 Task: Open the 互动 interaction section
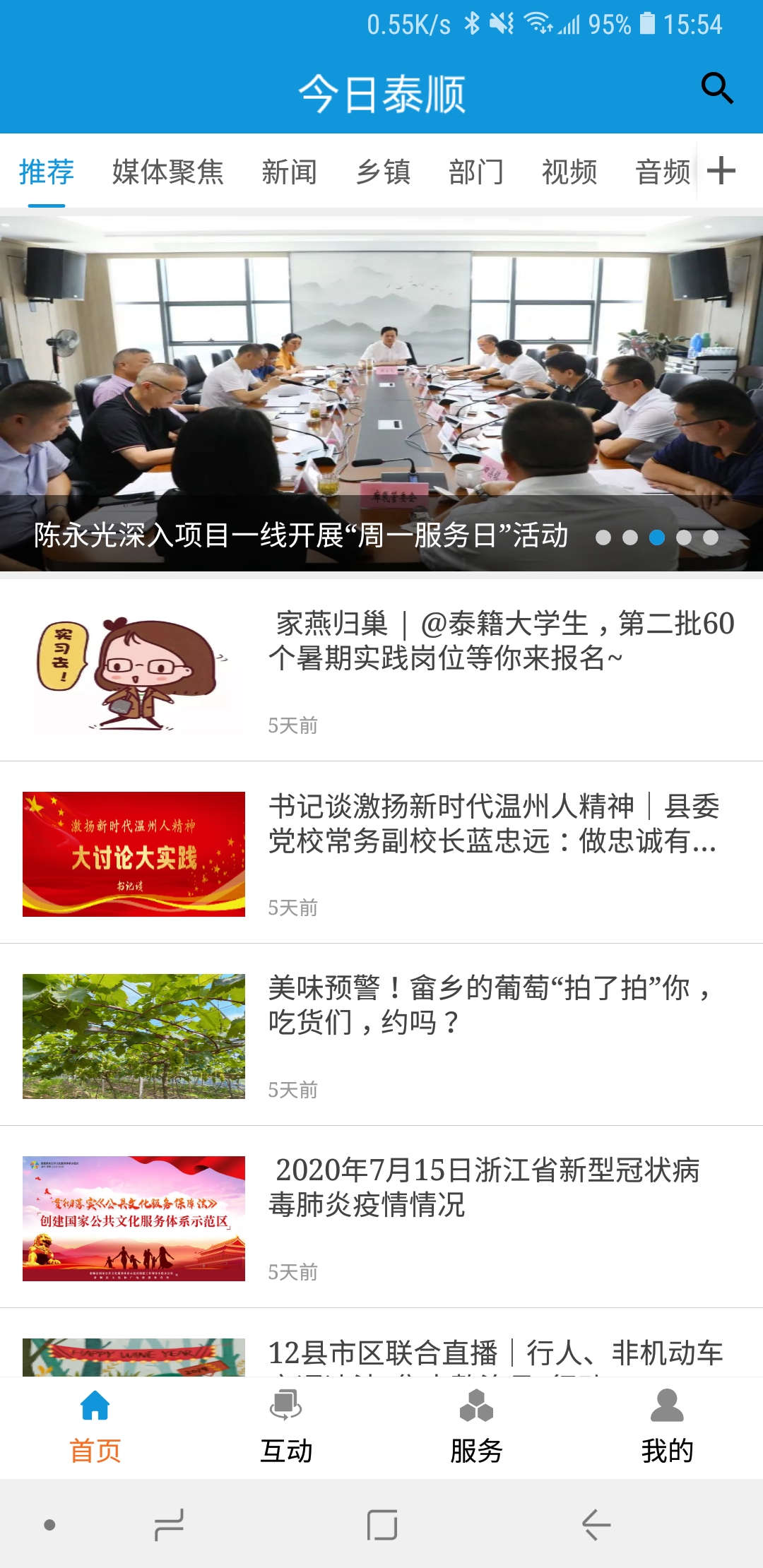[286, 1427]
